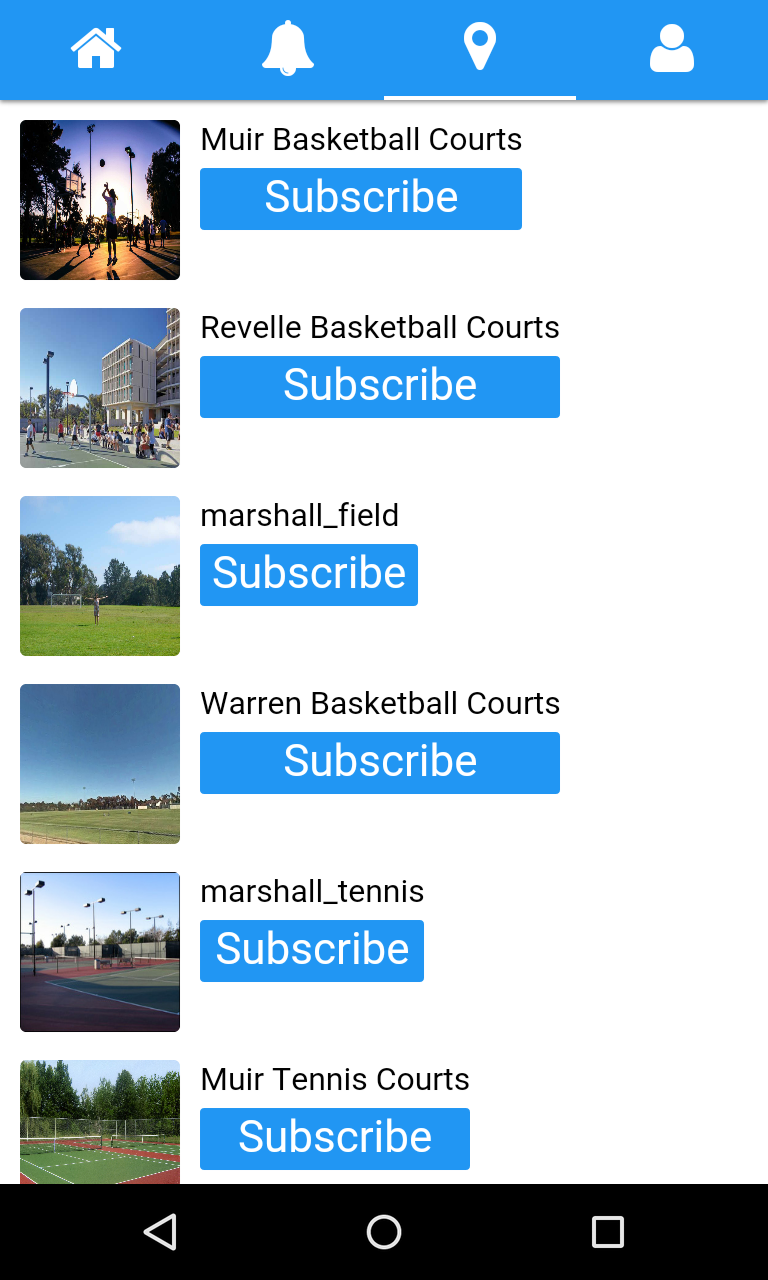This screenshot has width=768, height=1280.
Task: Subscribe to marshall_field
Action: tap(309, 575)
